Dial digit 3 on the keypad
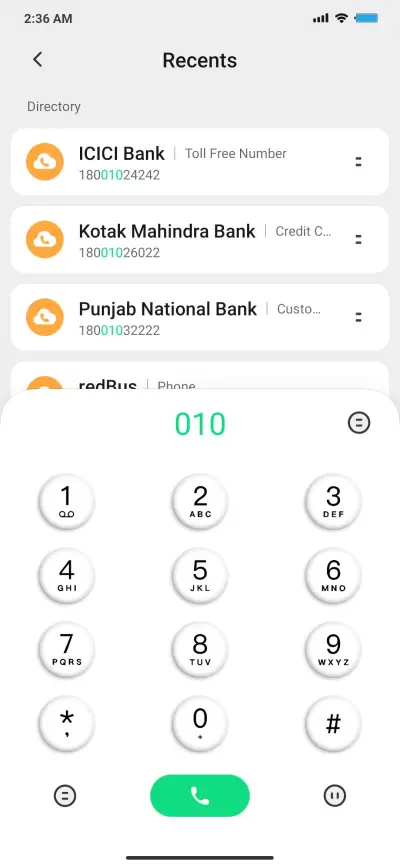Image resolution: width=400 pixels, height=866 pixels. pyautogui.click(x=333, y=501)
